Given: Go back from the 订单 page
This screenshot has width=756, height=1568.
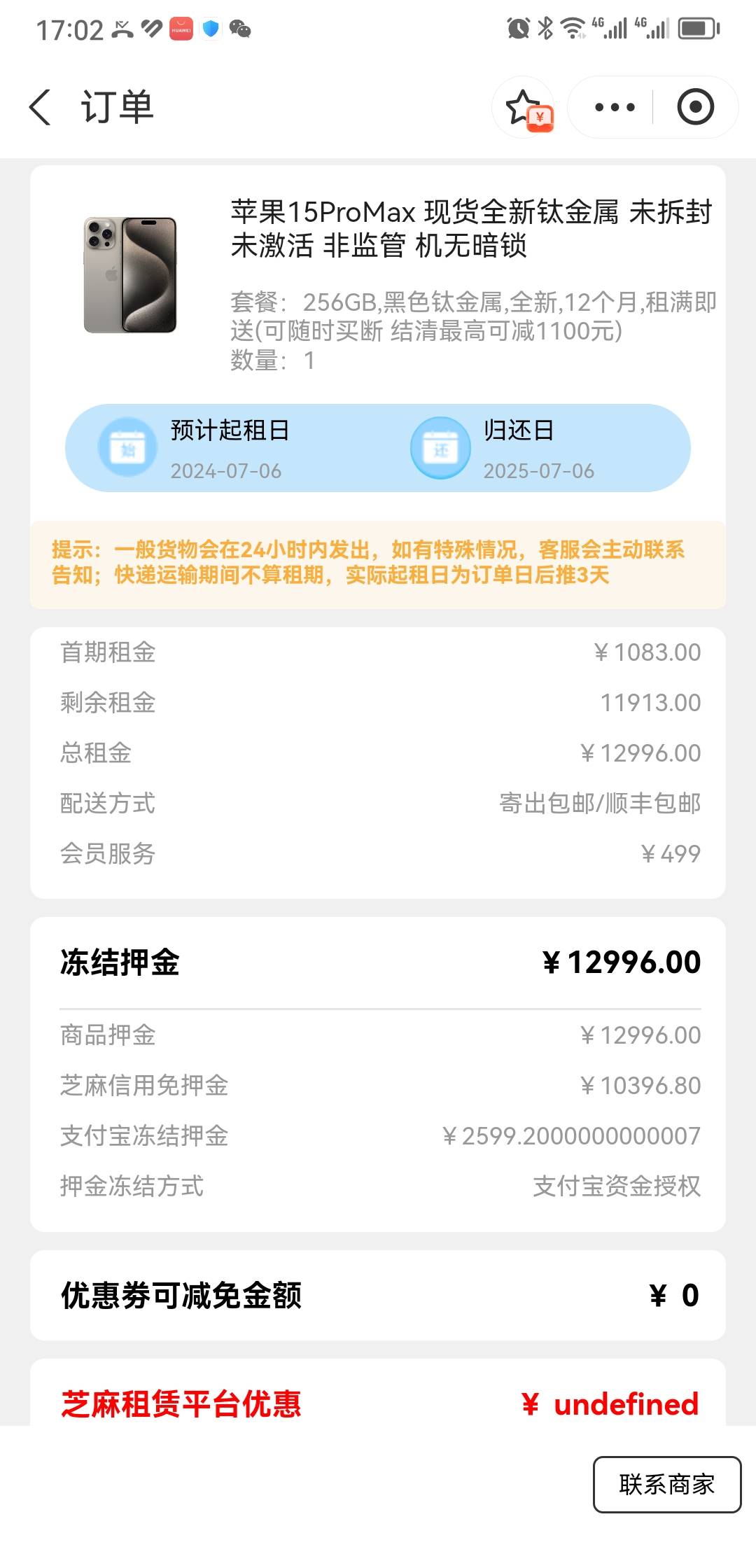Looking at the screenshot, I should 40,107.
